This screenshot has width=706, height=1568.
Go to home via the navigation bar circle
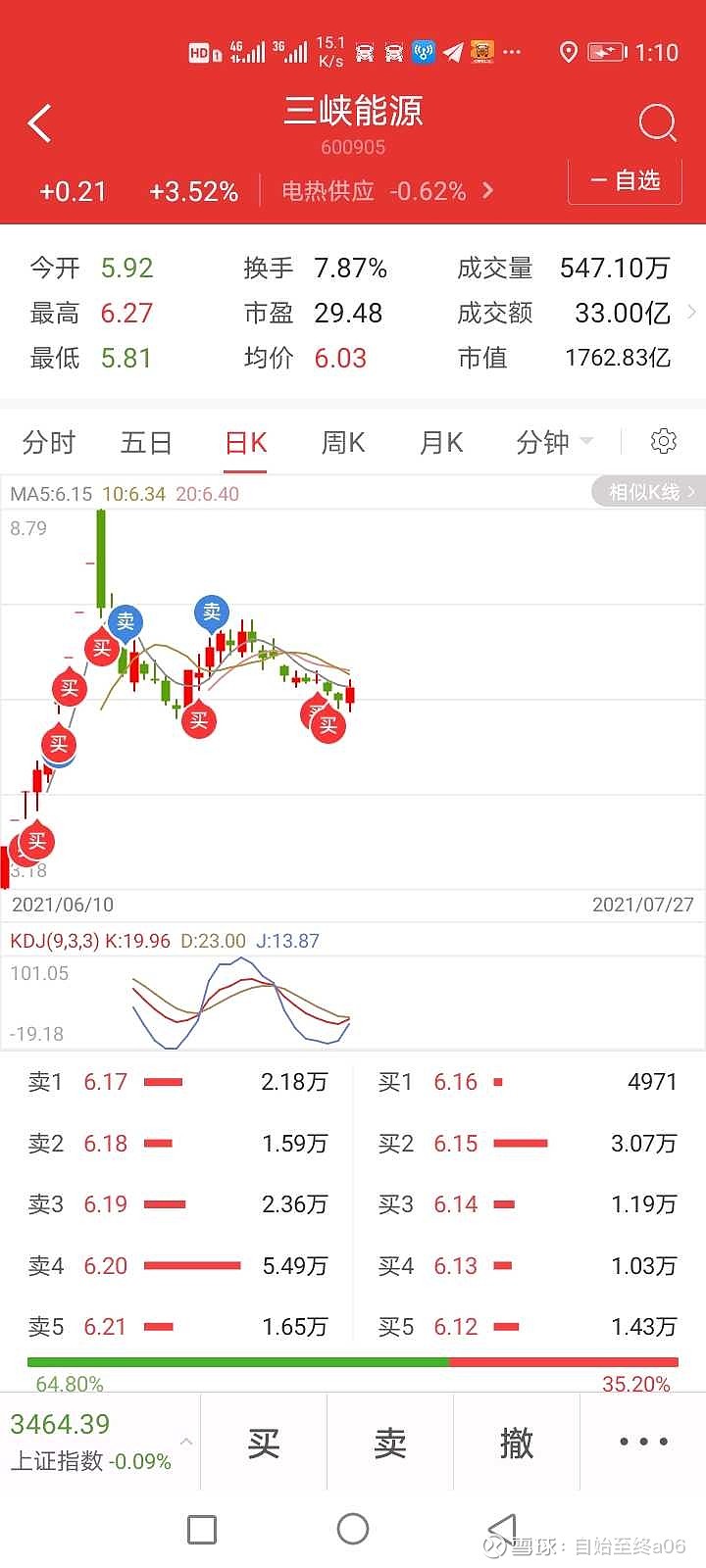click(x=353, y=1529)
